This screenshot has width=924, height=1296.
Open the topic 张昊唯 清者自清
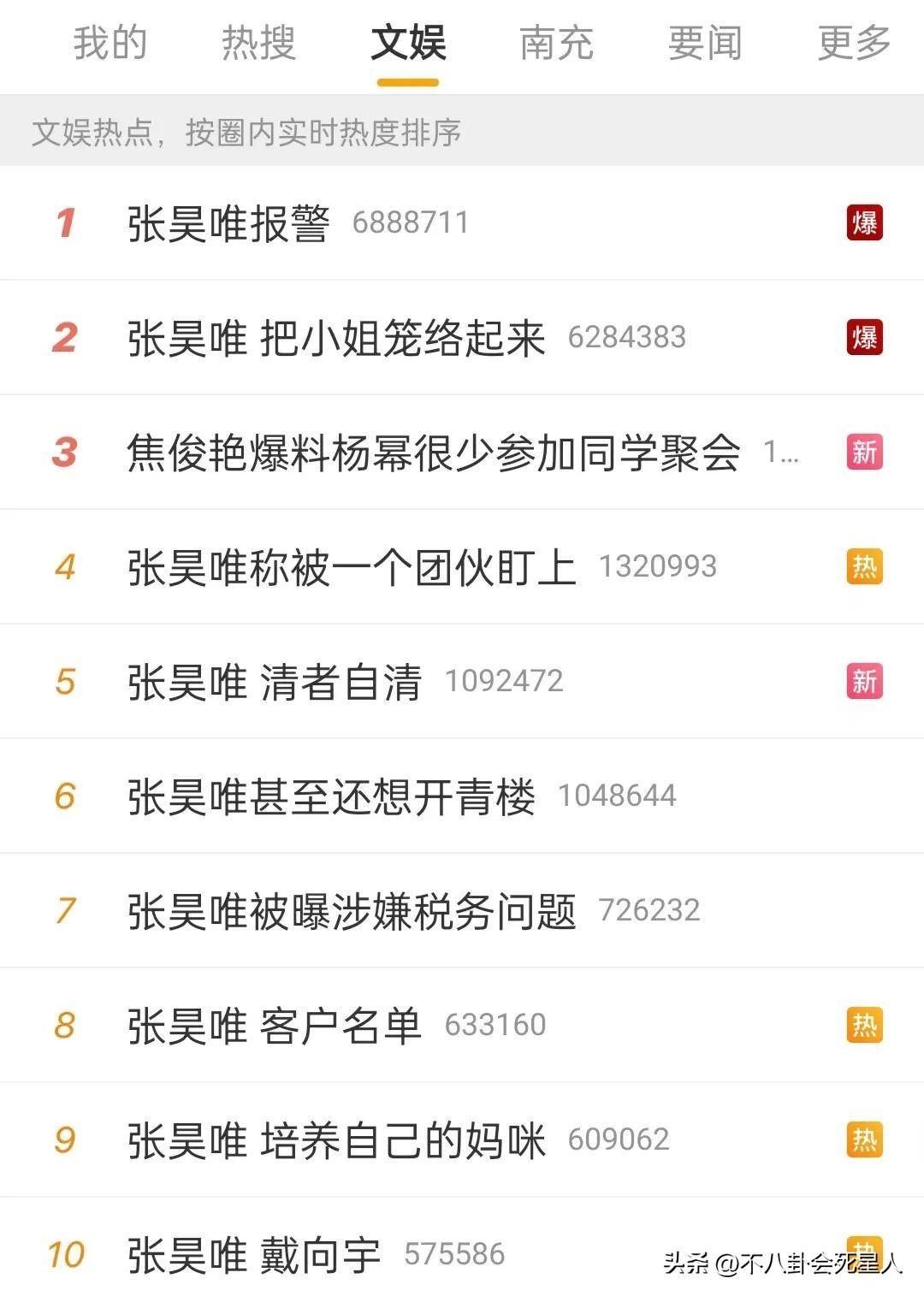pyautogui.click(x=274, y=682)
